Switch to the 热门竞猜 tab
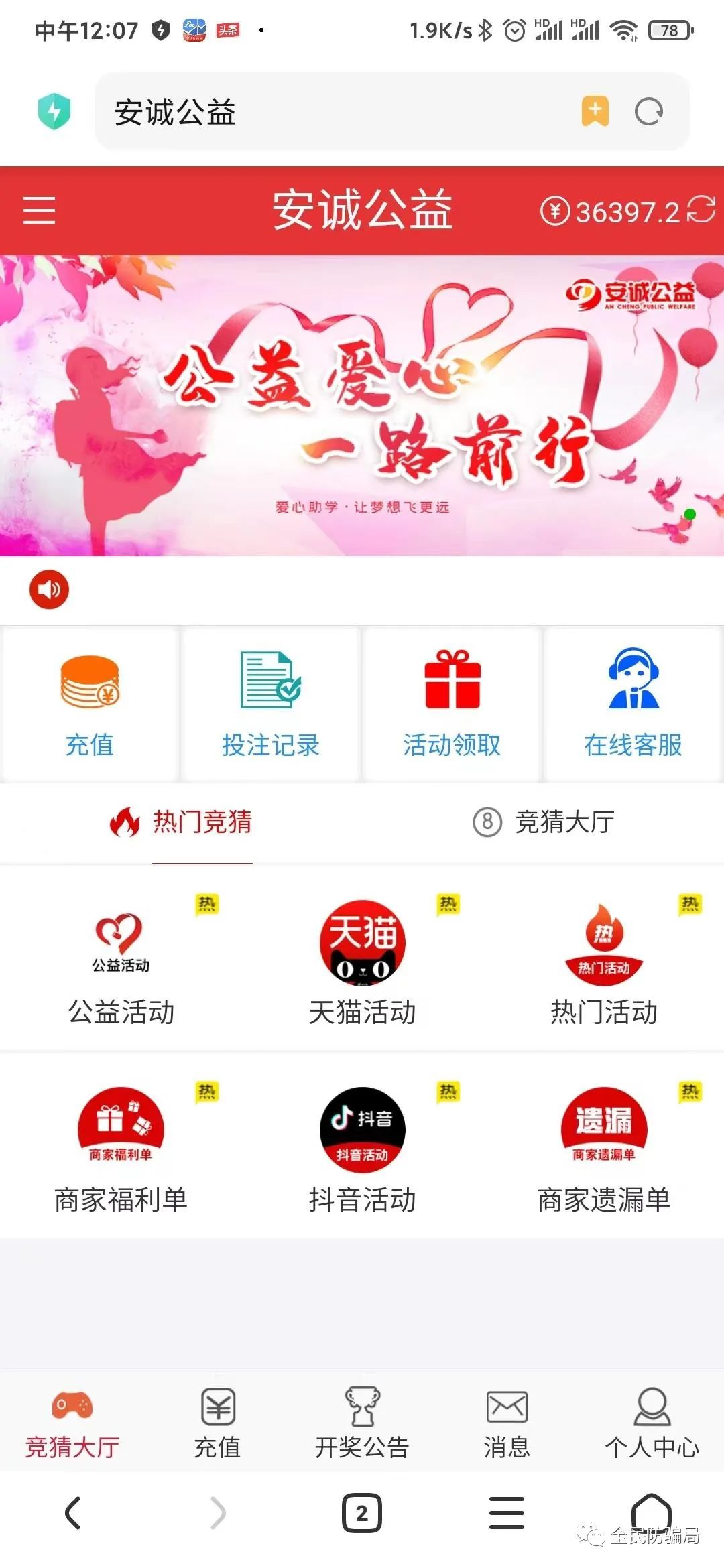This screenshot has height=1568, width=724. [x=182, y=822]
